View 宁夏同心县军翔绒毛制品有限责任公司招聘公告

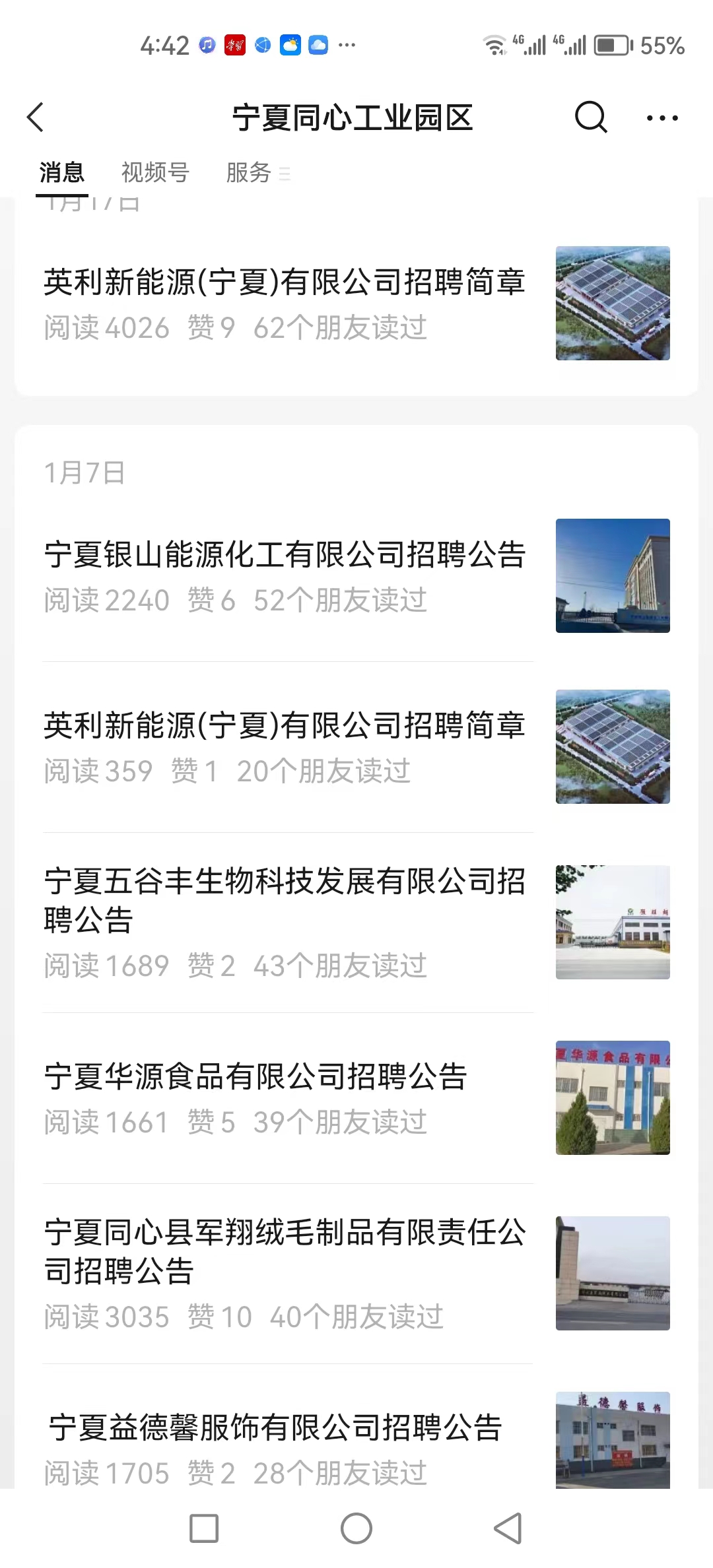click(x=285, y=1251)
